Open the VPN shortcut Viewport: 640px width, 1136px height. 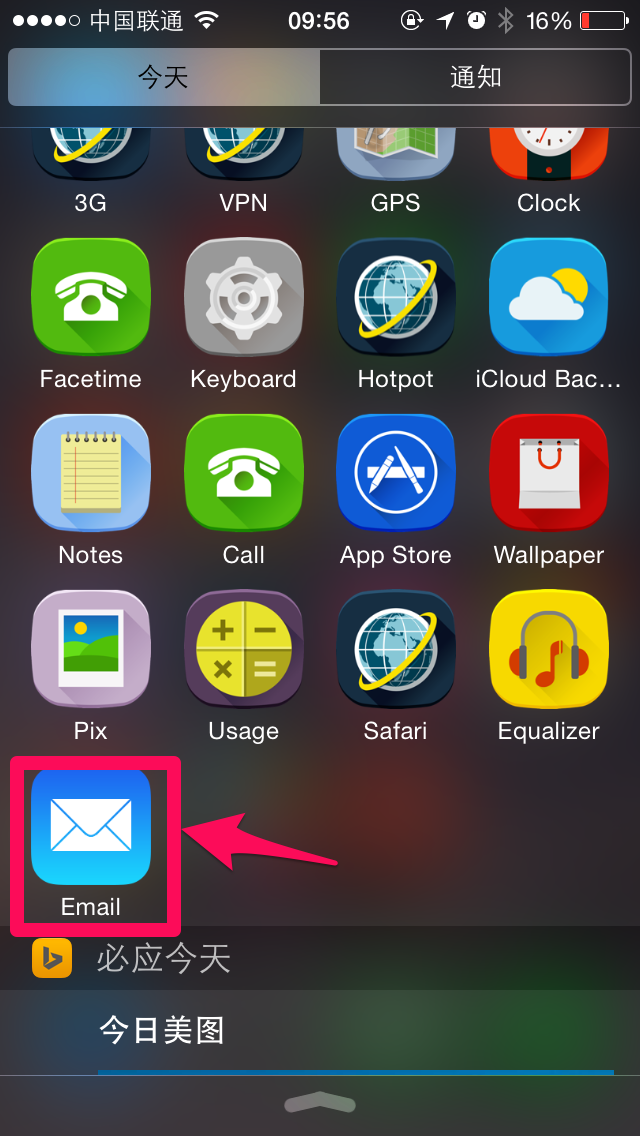243,158
